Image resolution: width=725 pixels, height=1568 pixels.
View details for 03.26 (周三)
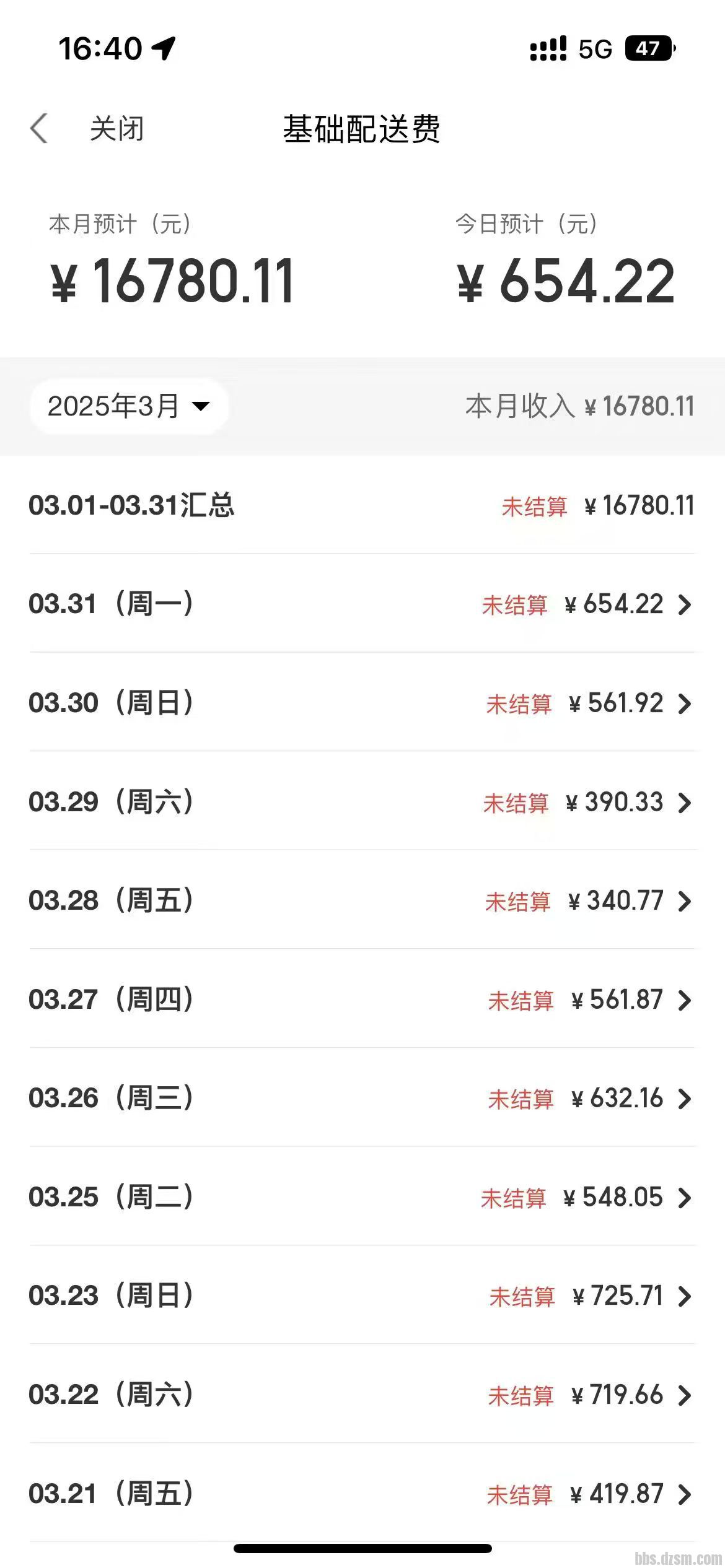[362, 1098]
